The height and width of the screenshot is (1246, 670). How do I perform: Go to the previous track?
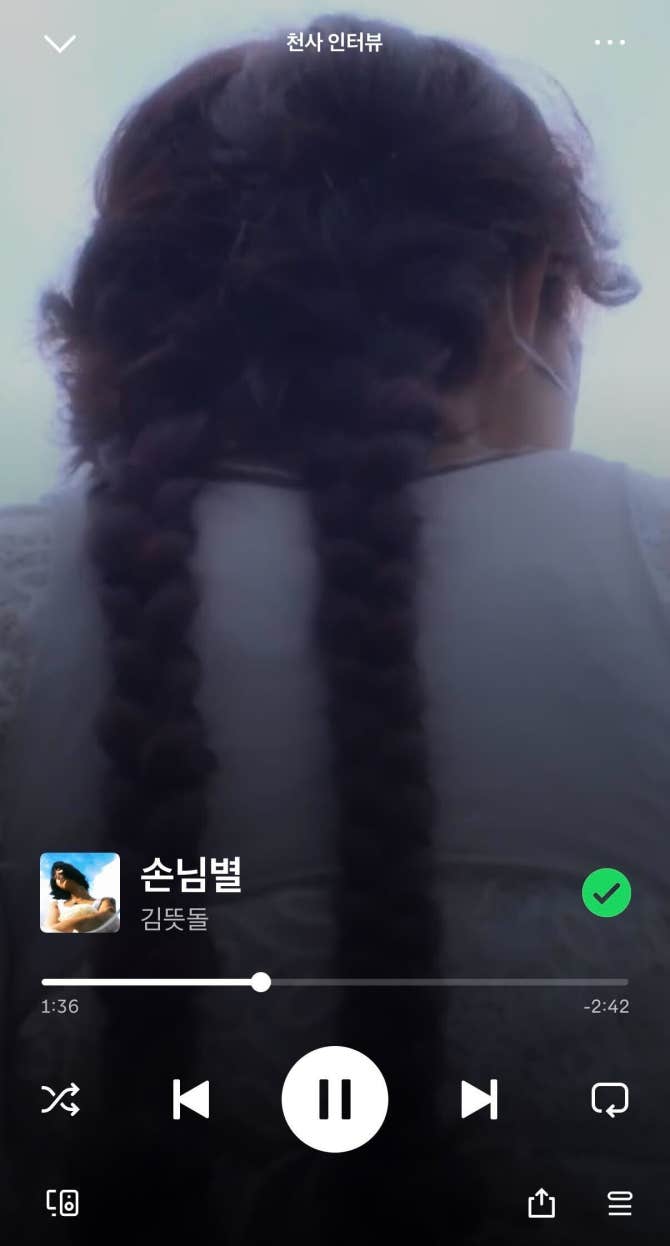(x=191, y=1100)
